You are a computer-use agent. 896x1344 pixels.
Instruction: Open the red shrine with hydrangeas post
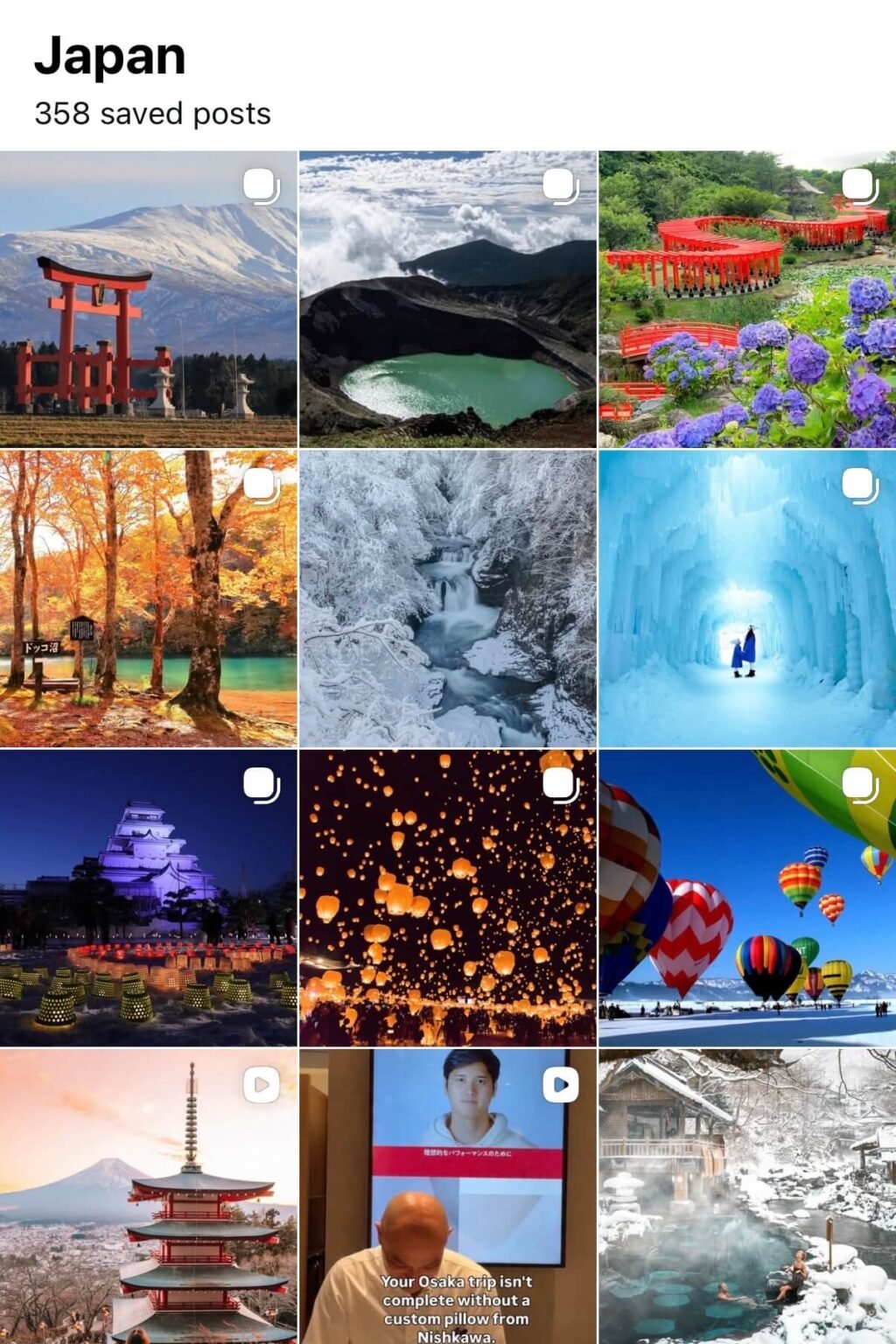747,299
